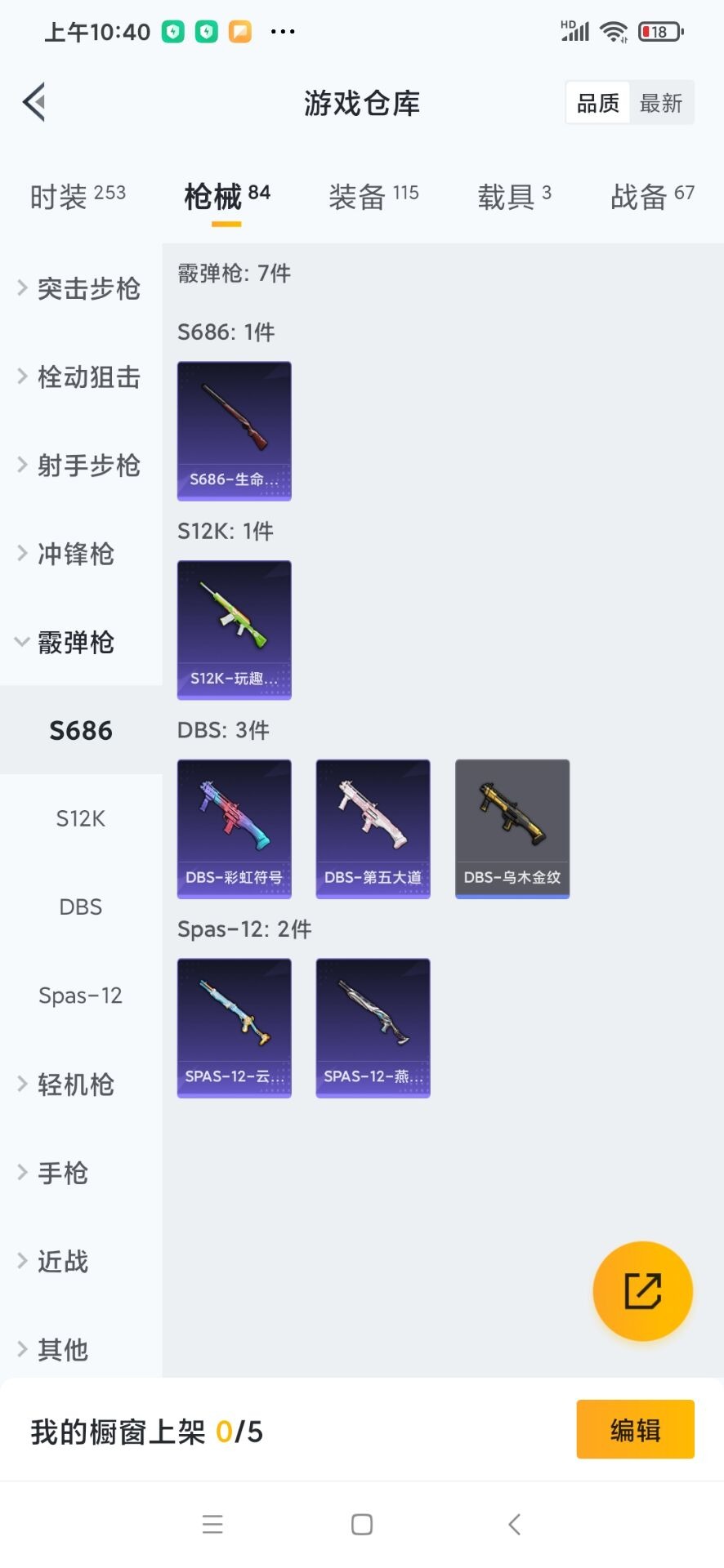This screenshot has height=1568, width=724.
Task: Select the S12K-玩趣 green skin icon
Action: pyautogui.click(x=234, y=630)
